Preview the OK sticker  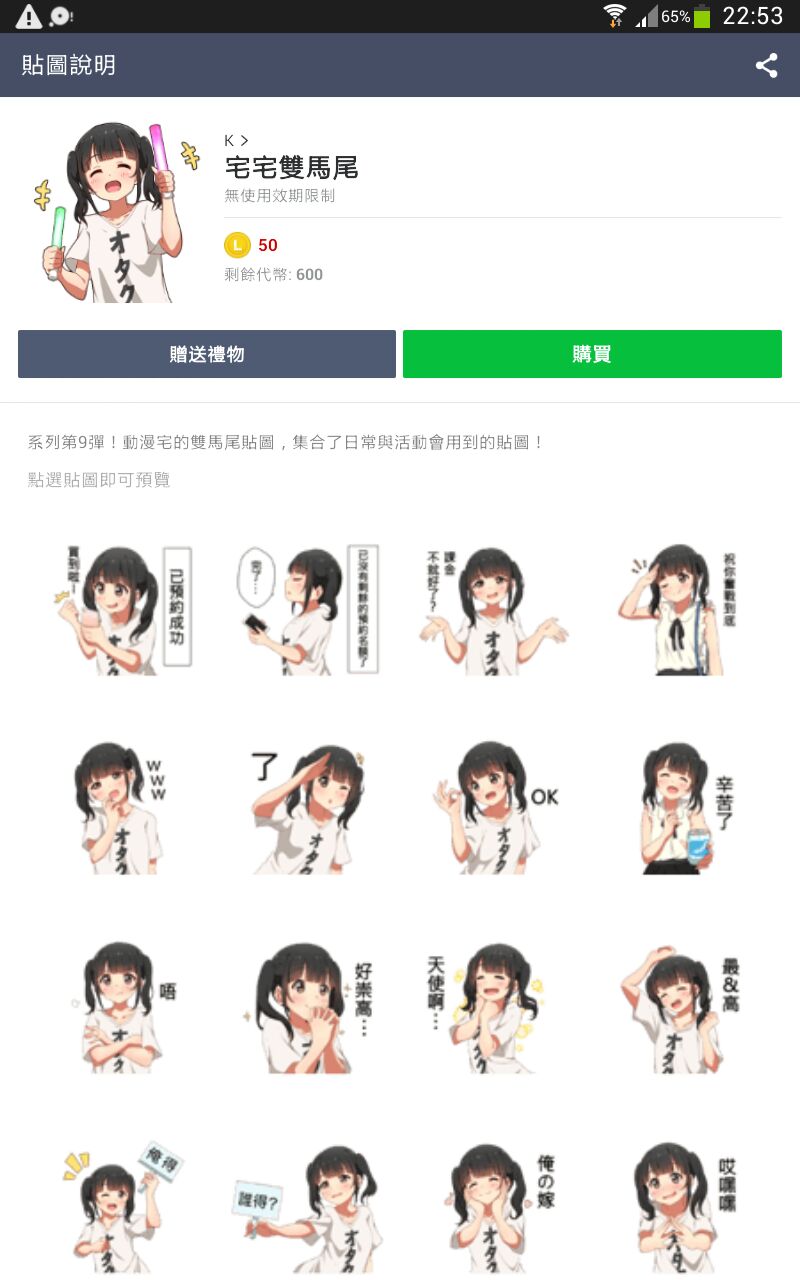[494, 808]
